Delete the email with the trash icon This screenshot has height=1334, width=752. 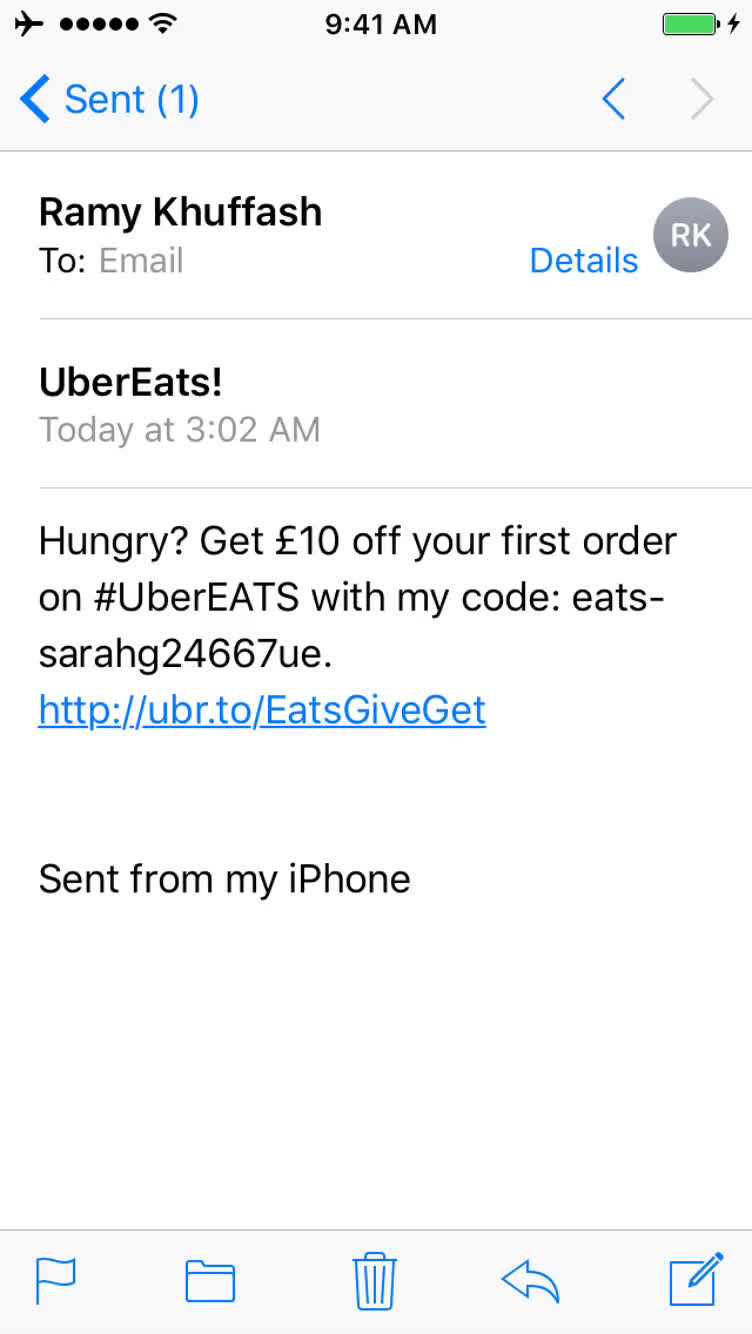tap(374, 1281)
